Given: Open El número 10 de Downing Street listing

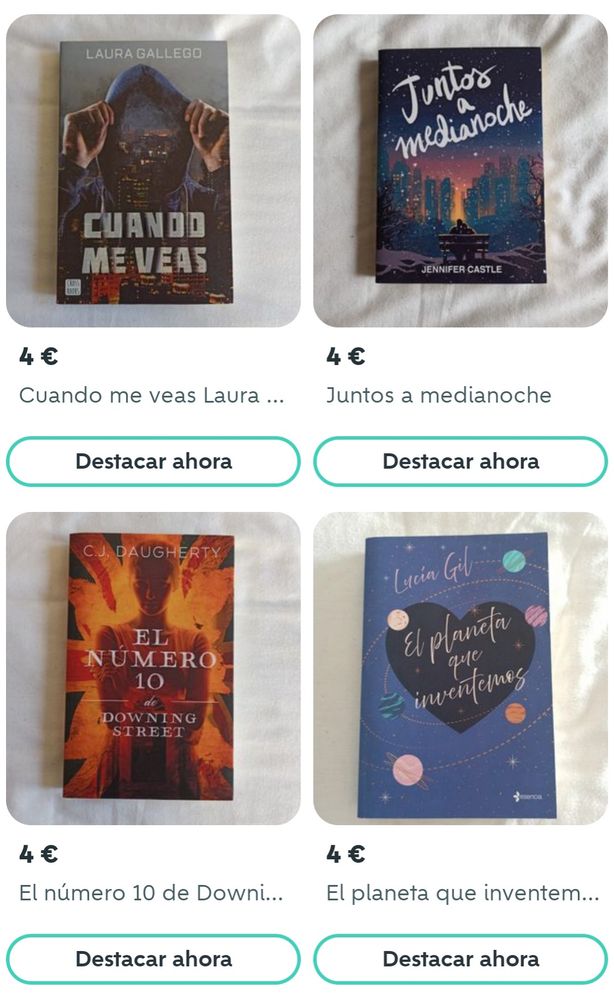Looking at the screenshot, I should coord(153,668).
